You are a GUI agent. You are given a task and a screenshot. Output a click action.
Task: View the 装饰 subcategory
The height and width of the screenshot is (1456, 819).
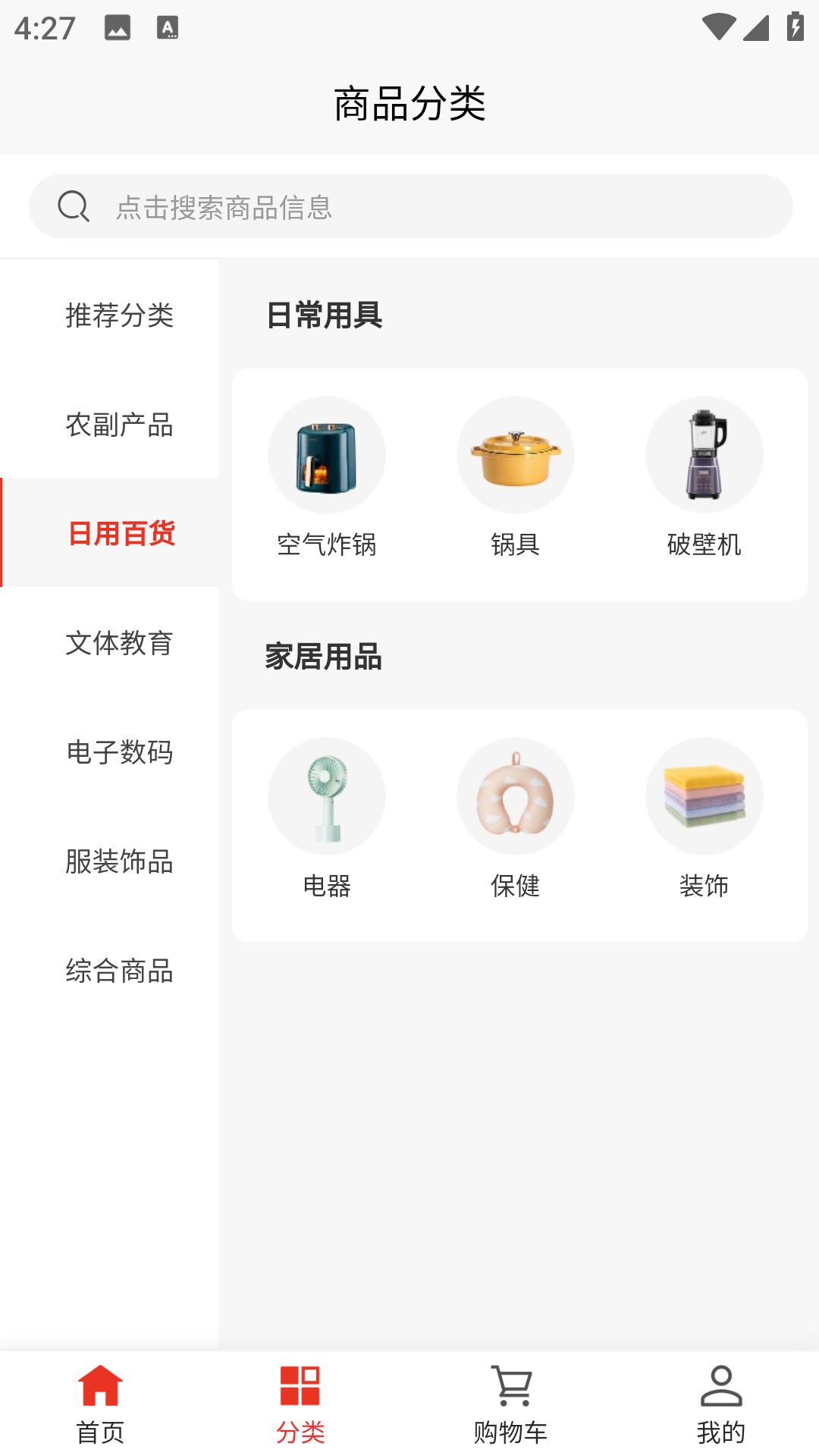(704, 819)
